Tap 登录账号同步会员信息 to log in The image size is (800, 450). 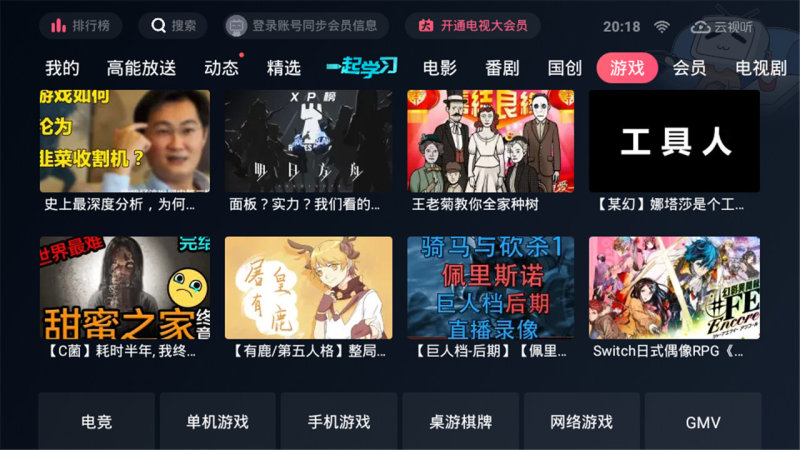tap(303, 26)
